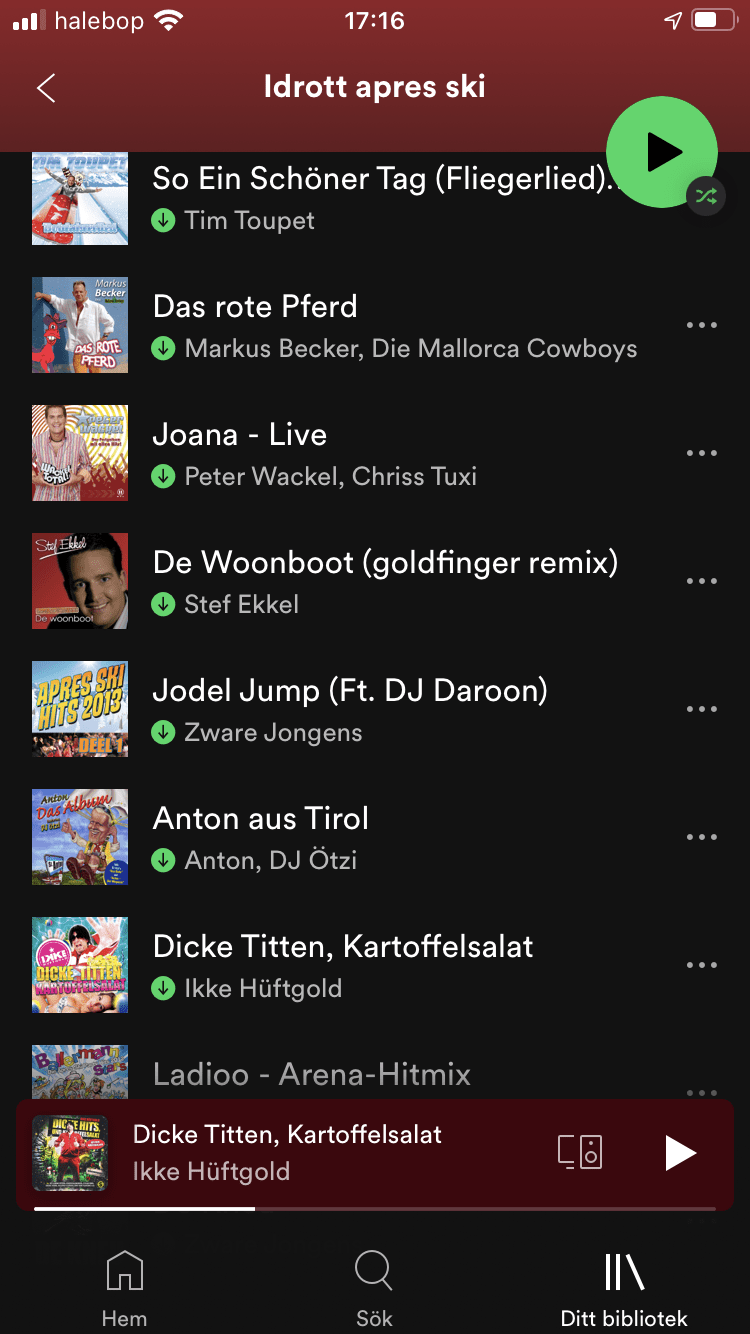Image resolution: width=750 pixels, height=1334 pixels.
Task: Open more options for Das rote Pferd
Action: (702, 325)
